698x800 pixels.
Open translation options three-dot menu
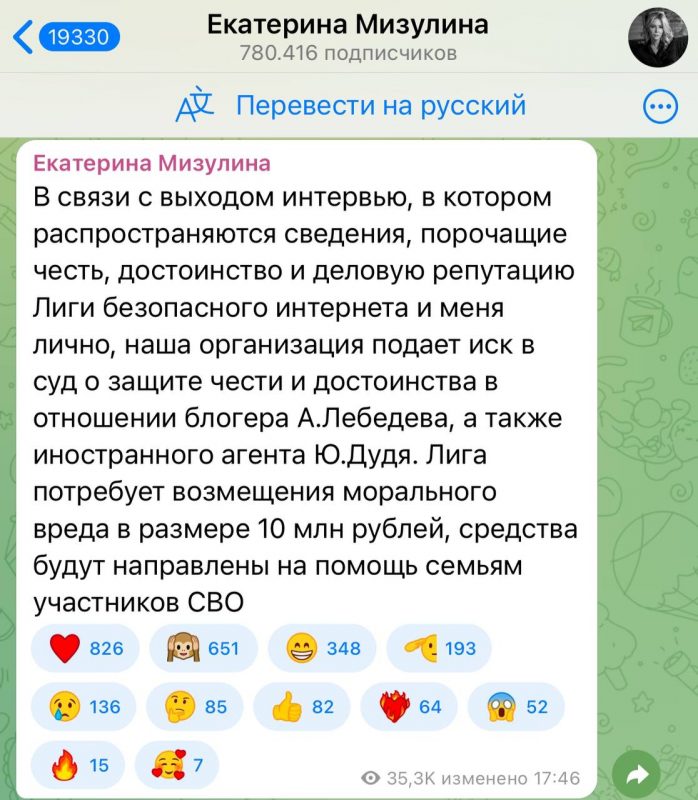657,107
